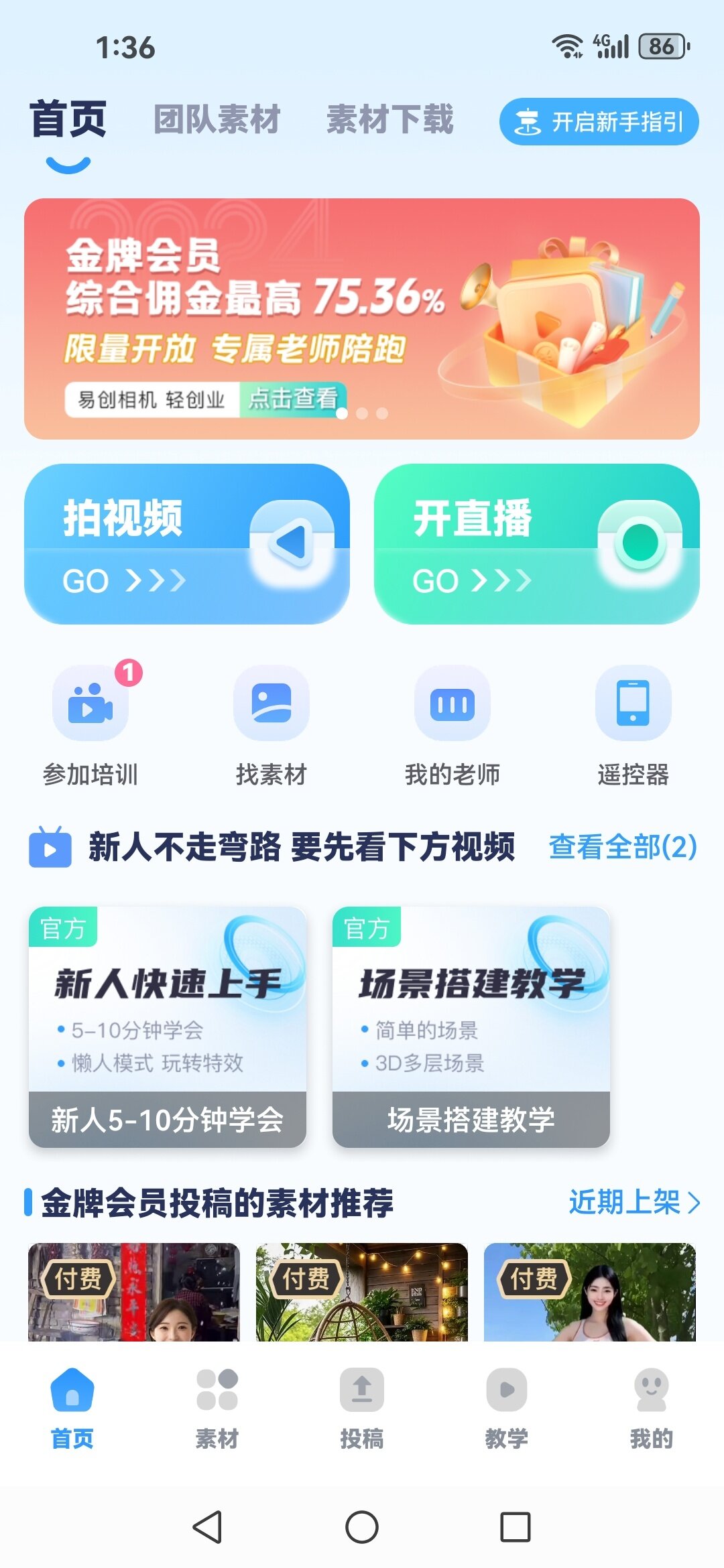The height and width of the screenshot is (1568, 724).
Task: Play the 新人快速上手 tutorial video
Action: (168, 1027)
